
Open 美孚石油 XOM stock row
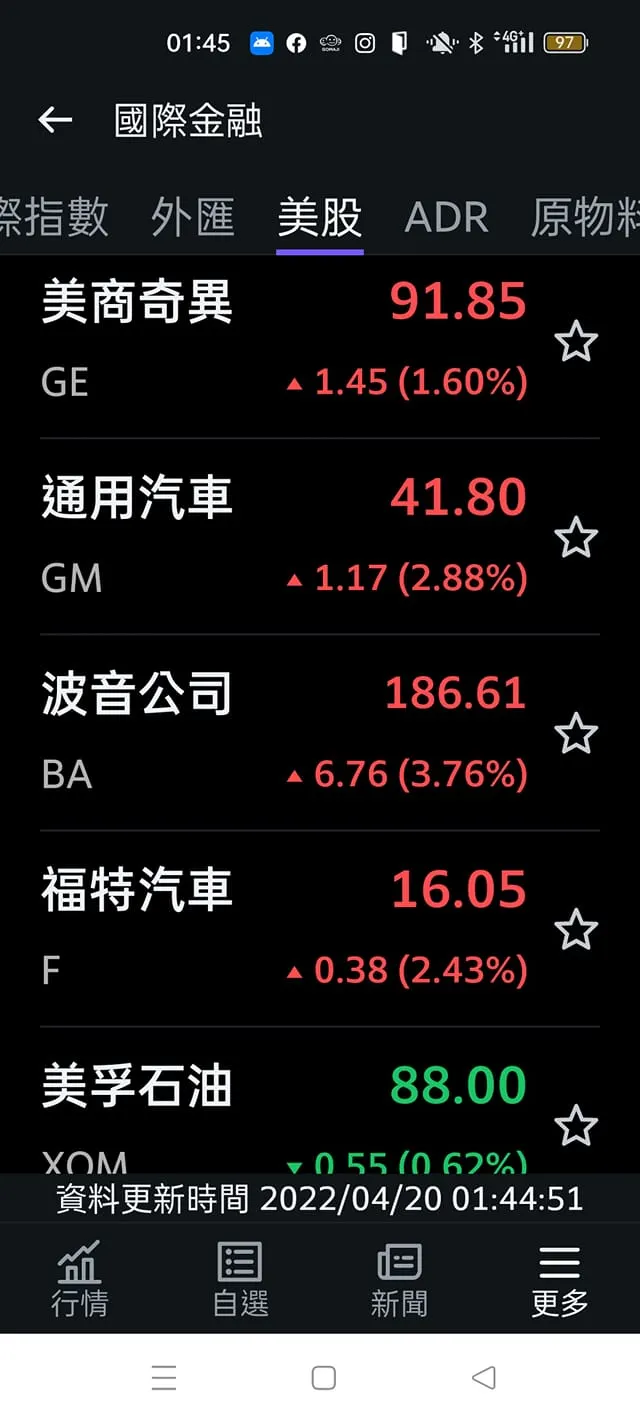pos(285,1110)
